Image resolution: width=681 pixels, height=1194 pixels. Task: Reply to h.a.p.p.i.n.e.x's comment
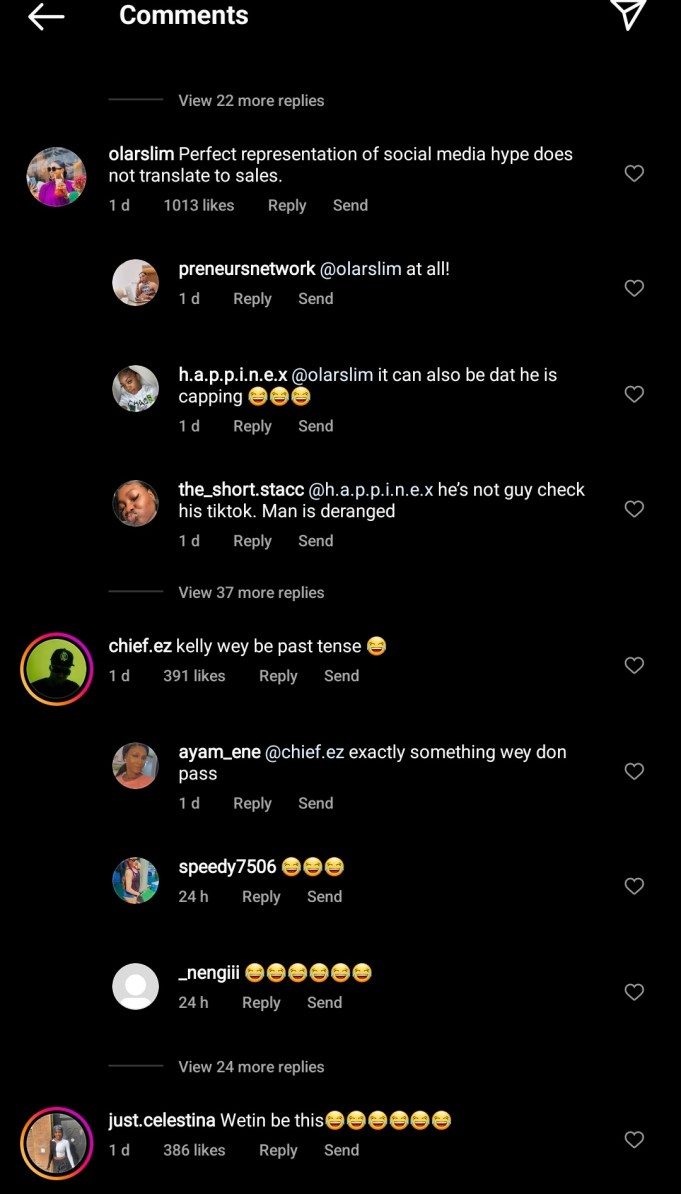point(252,426)
